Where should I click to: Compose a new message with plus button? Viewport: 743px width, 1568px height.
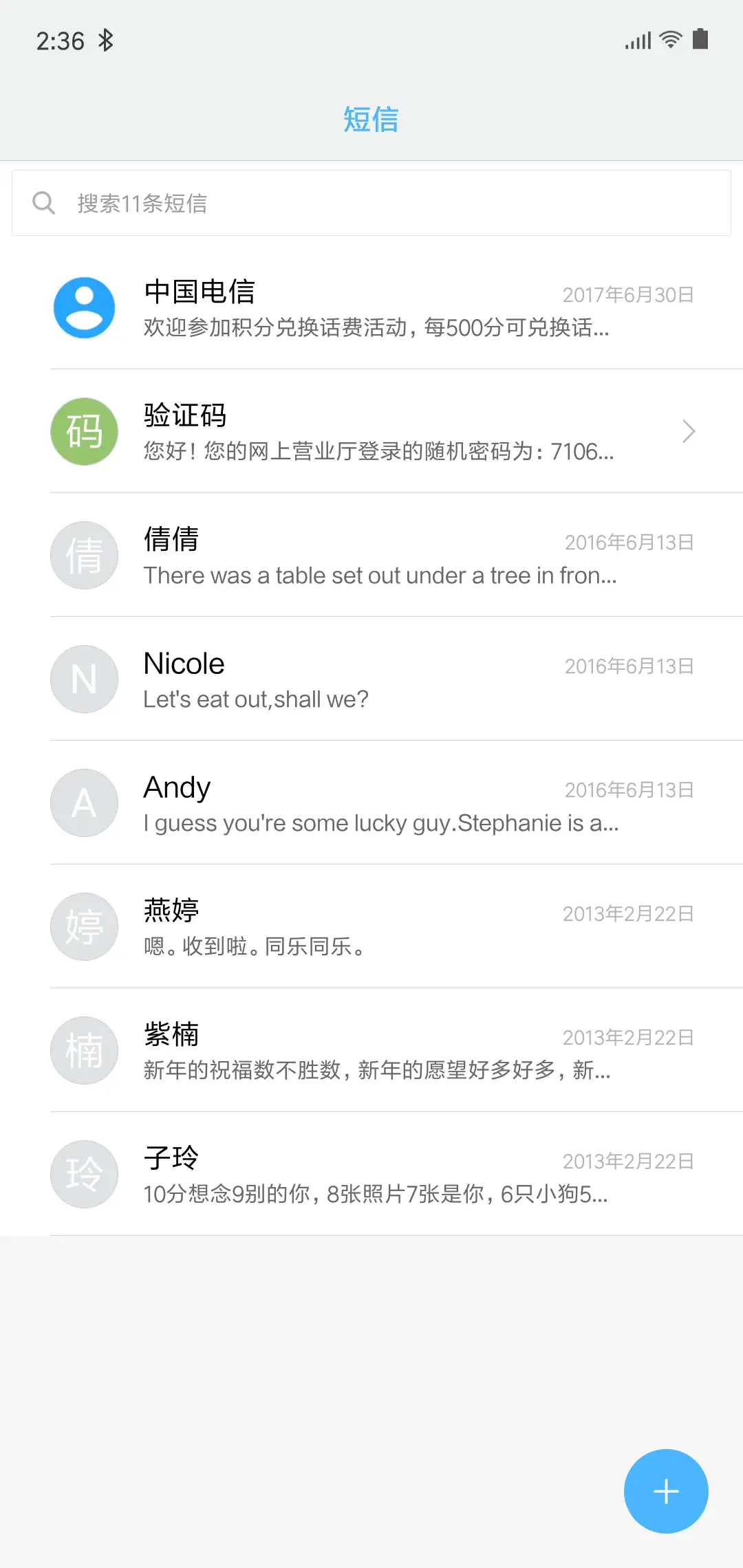point(665,1491)
